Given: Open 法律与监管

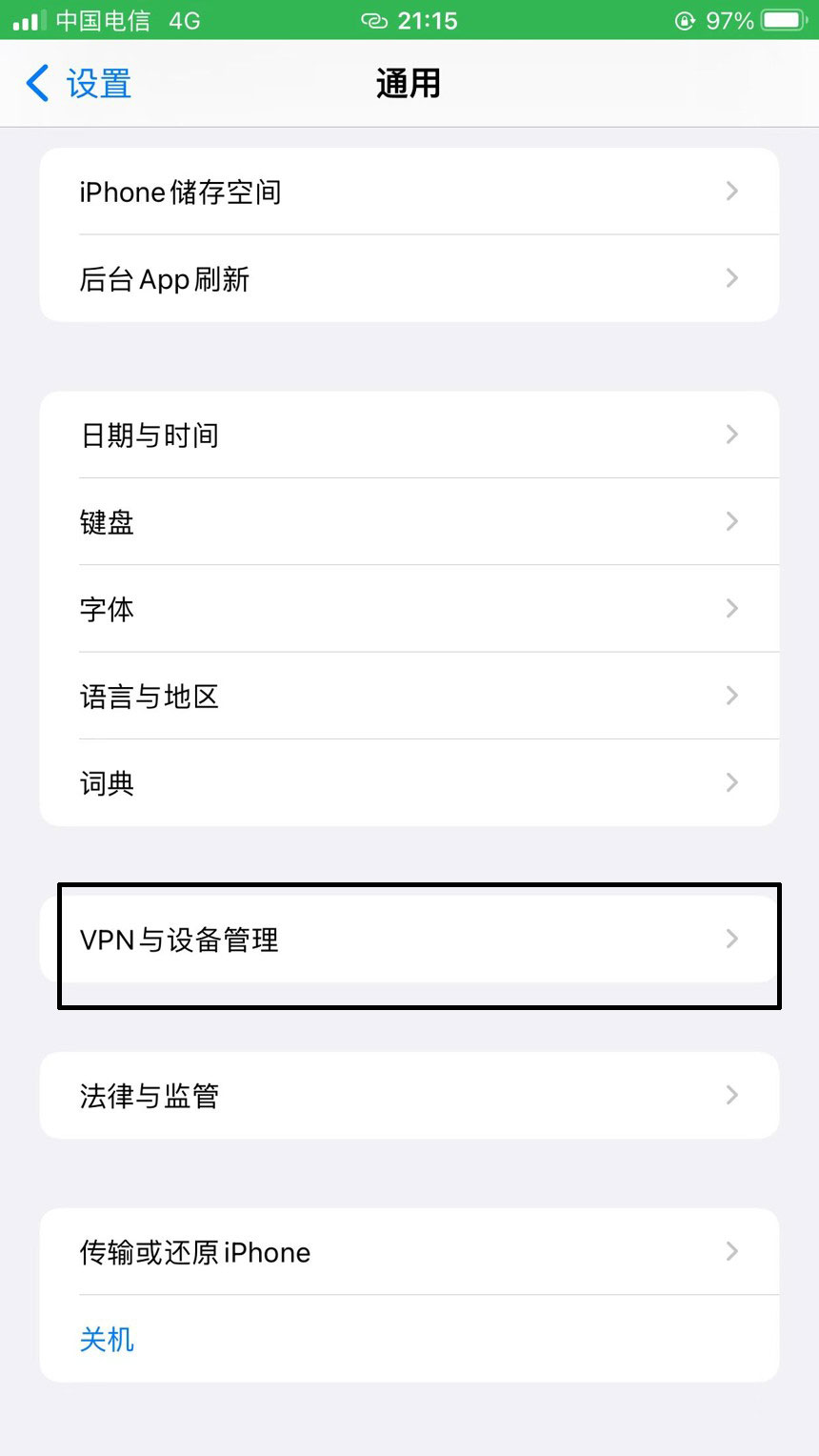Looking at the screenshot, I should pyautogui.click(x=409, y=1095).
